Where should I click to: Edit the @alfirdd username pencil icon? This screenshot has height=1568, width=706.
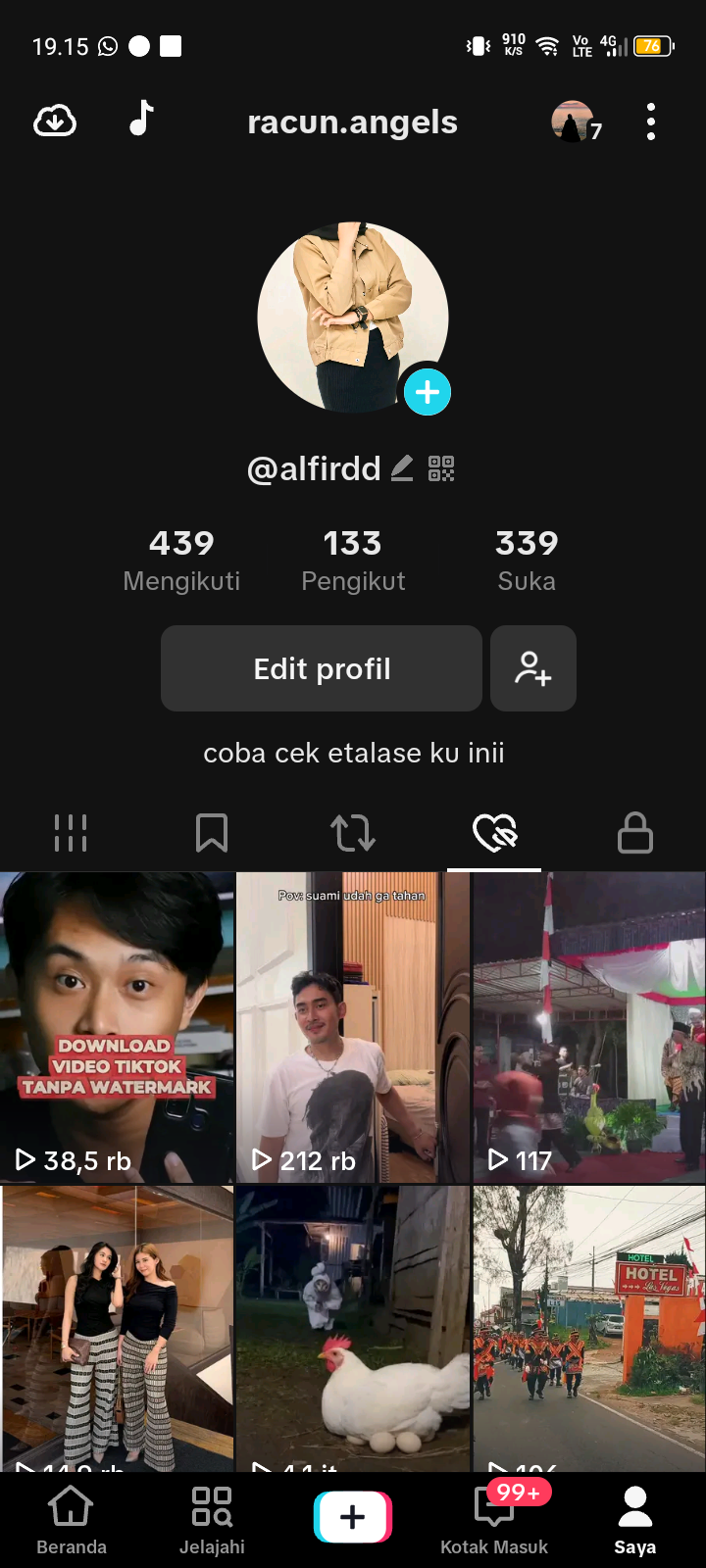pyautogui.click(x=402, y=468)
